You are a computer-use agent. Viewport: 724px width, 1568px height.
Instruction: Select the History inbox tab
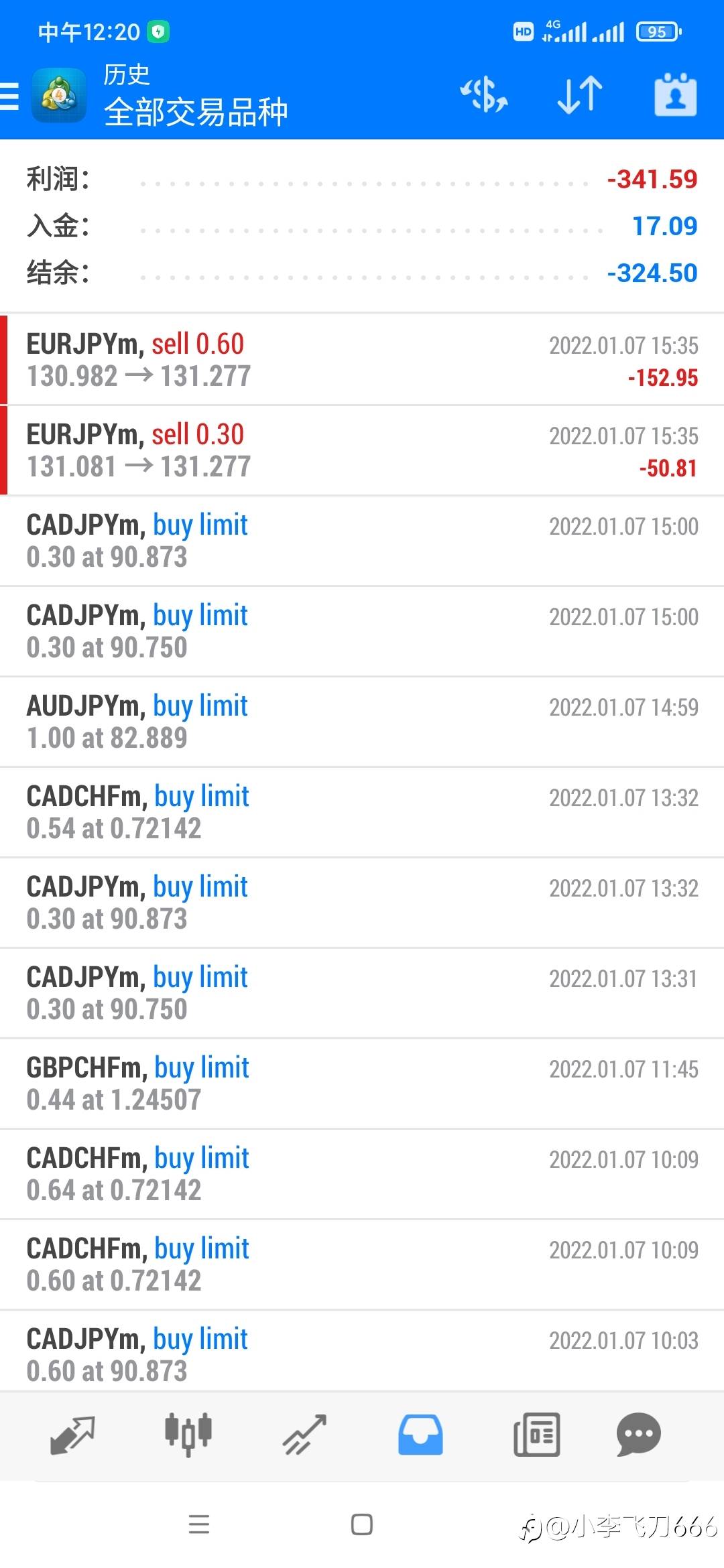tap(420, 1435)
